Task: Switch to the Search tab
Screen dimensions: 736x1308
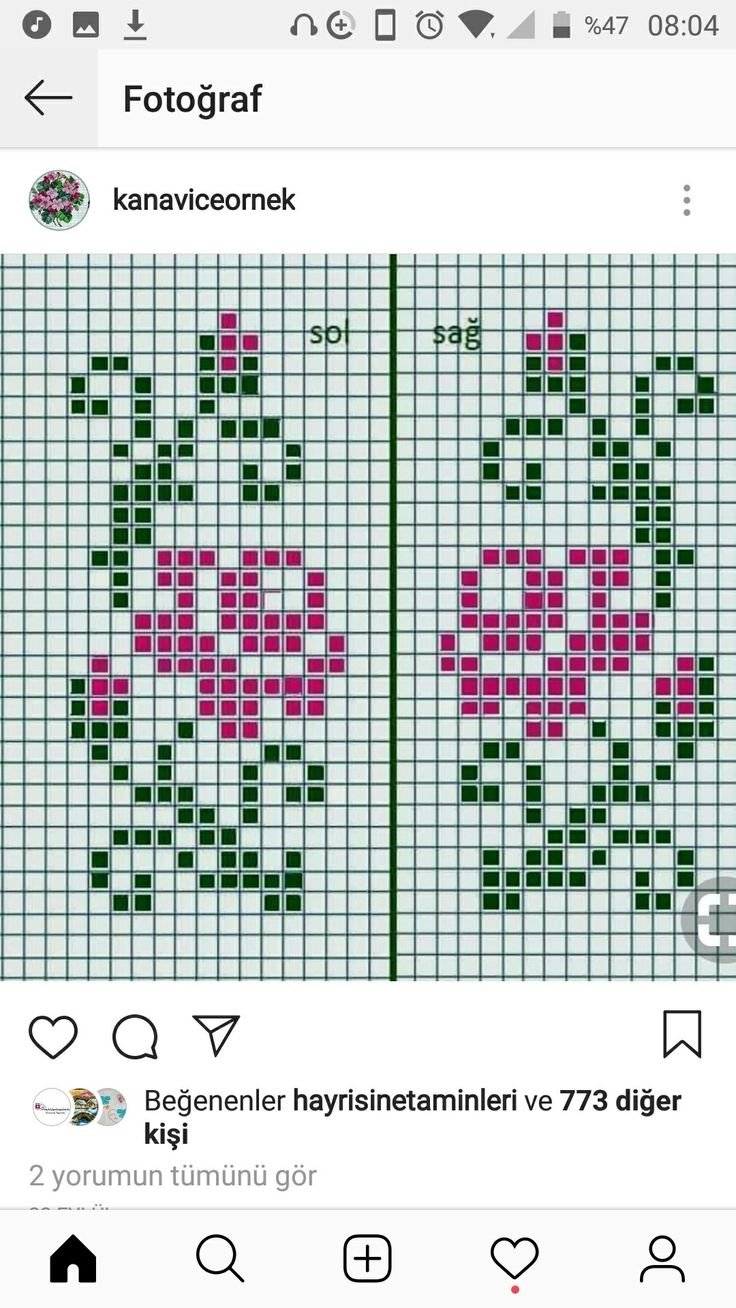Action: click(x=220, y=1259)
